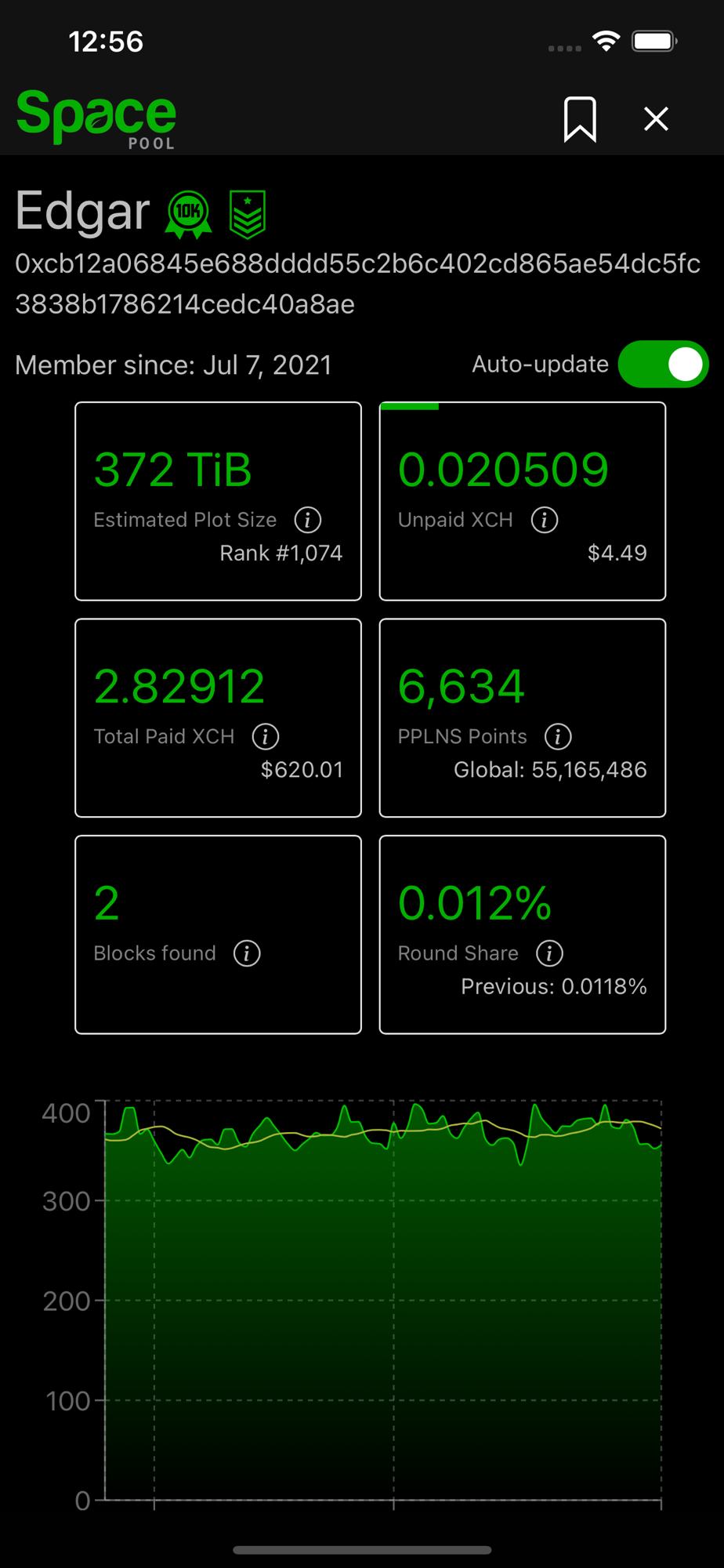Viewport: 724px width, 1568px height.
Task: Tap the green rank chevron badge
Action: [x=248, y=214]
